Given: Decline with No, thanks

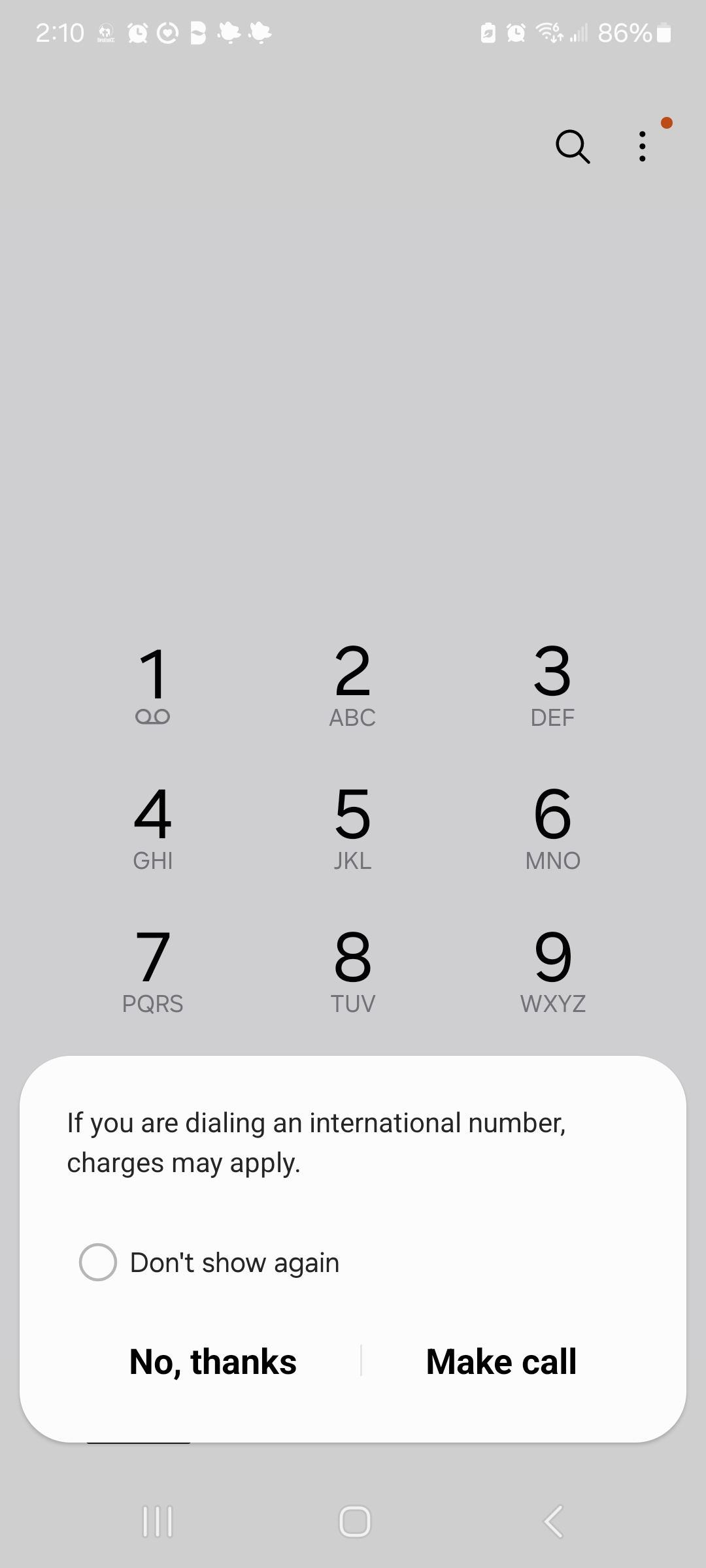Looking at the screenshot, I should tap(213, 1362).
